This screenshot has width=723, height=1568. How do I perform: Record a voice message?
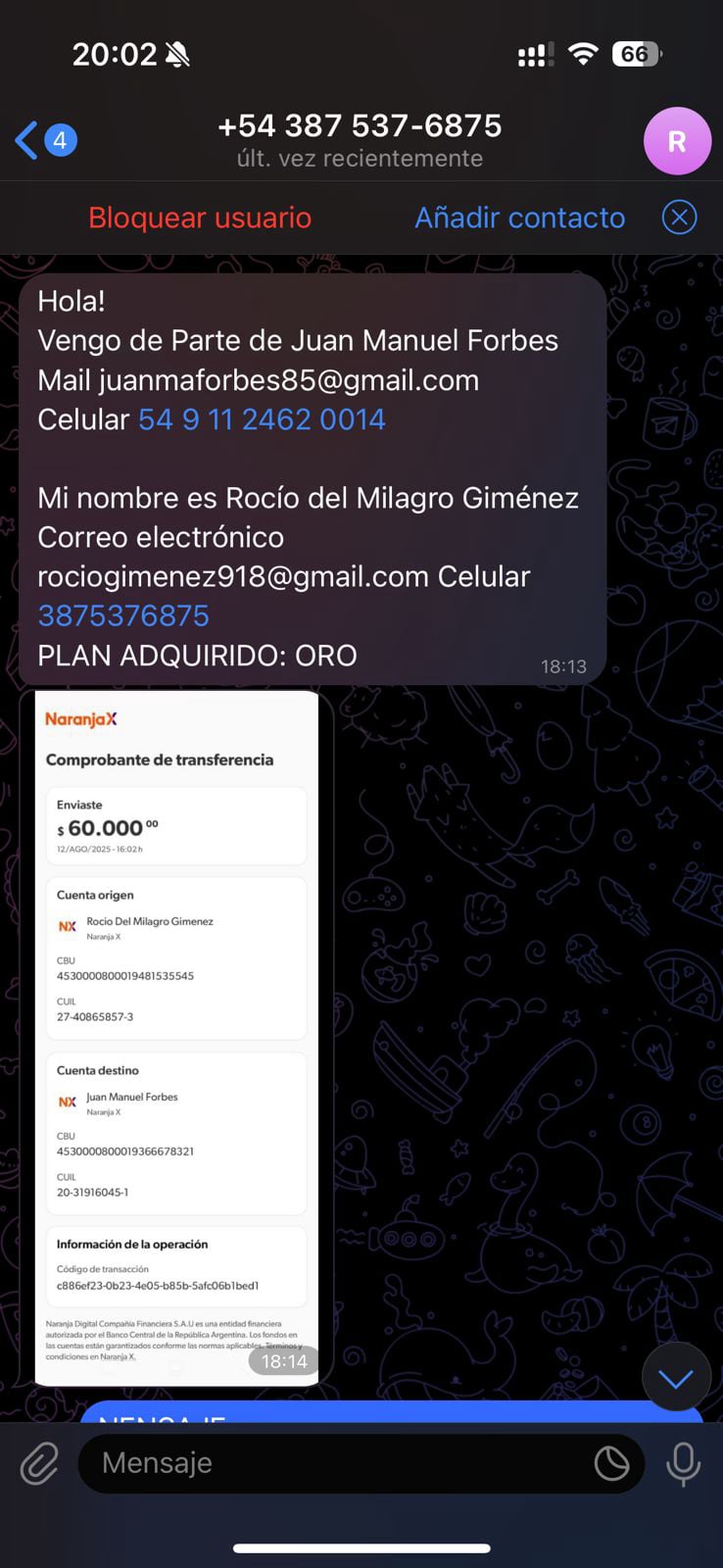(683, 1464)
